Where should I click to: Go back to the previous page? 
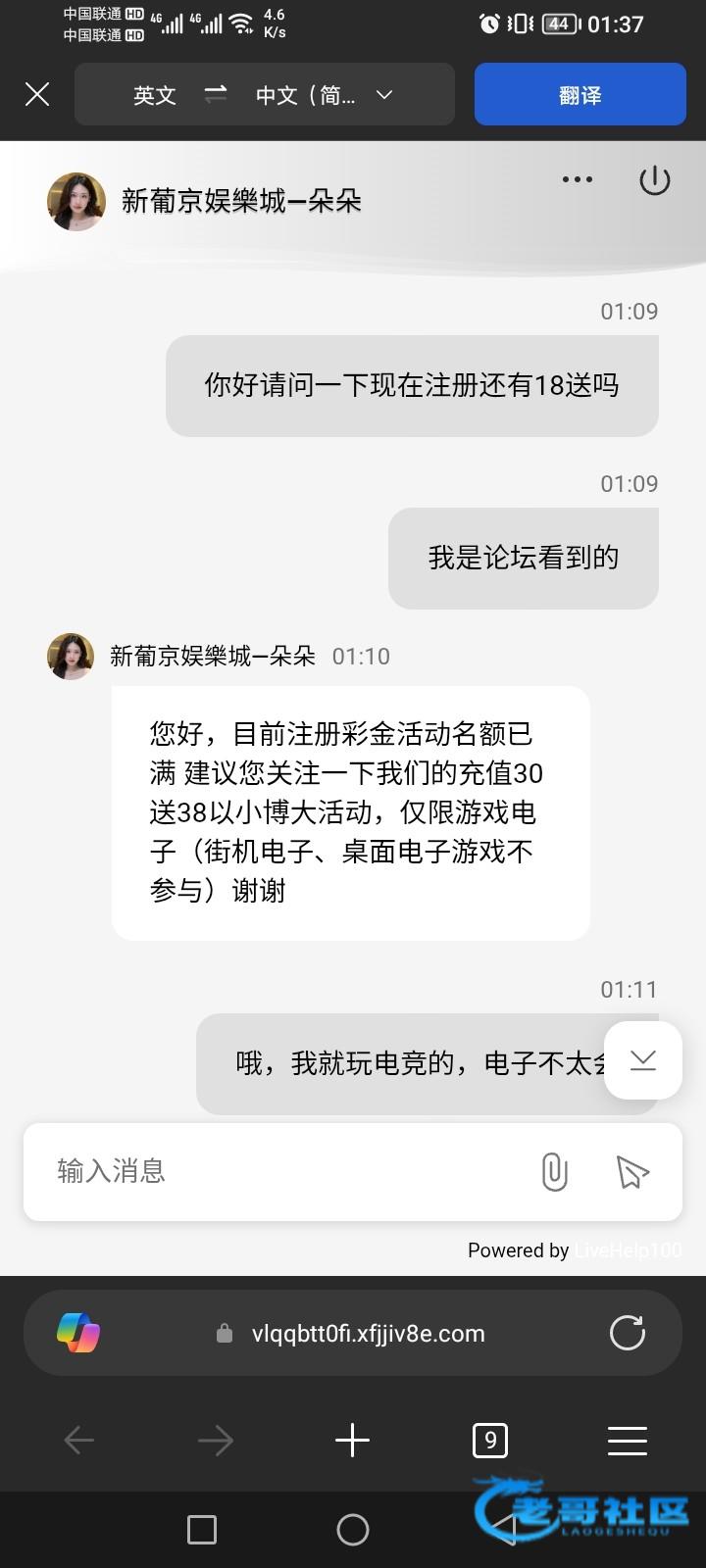pyautogui.click(x=78, y=1440)
